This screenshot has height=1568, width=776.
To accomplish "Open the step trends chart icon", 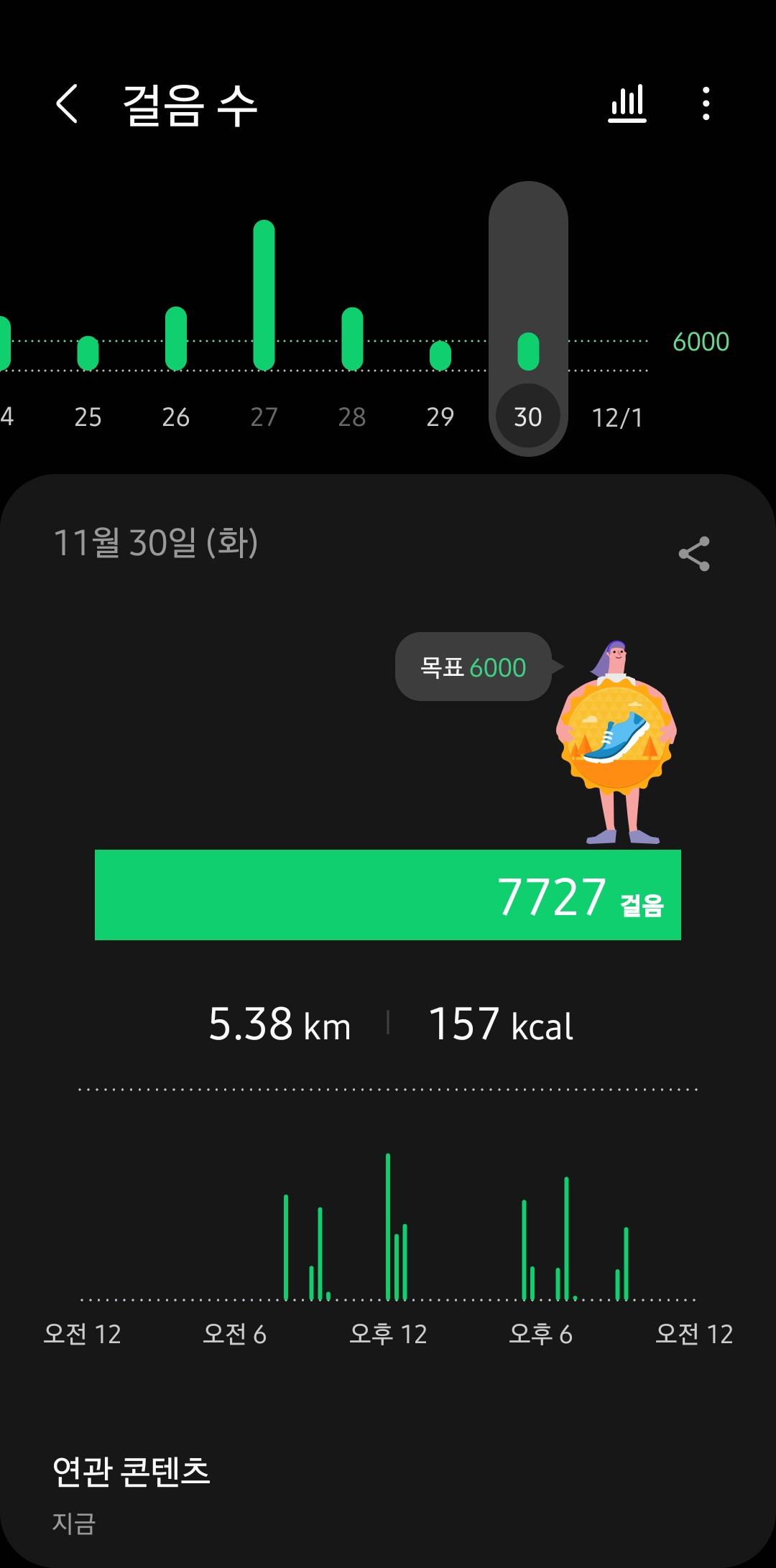I will [x=627, y=104].
